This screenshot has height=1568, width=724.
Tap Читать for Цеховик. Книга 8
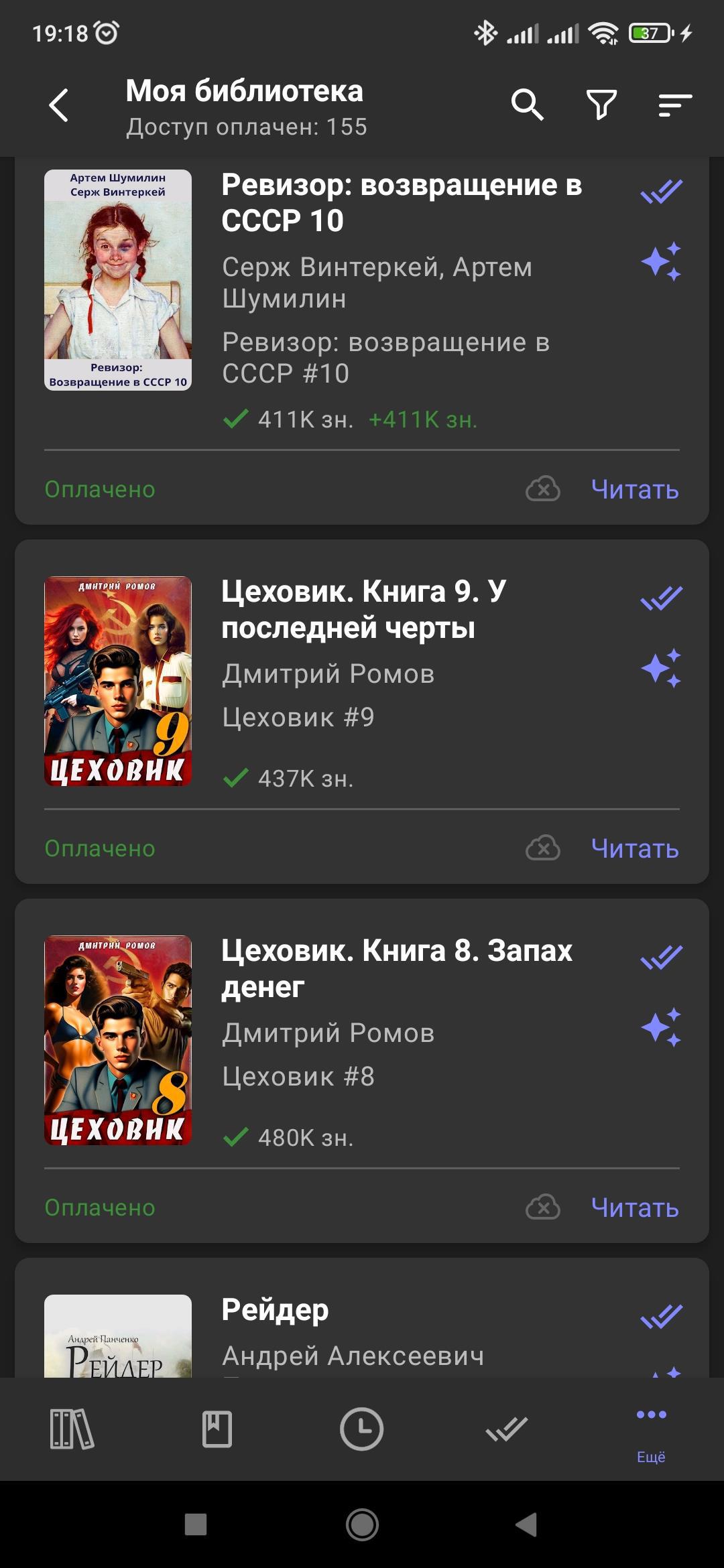(x=634, y=1208)
